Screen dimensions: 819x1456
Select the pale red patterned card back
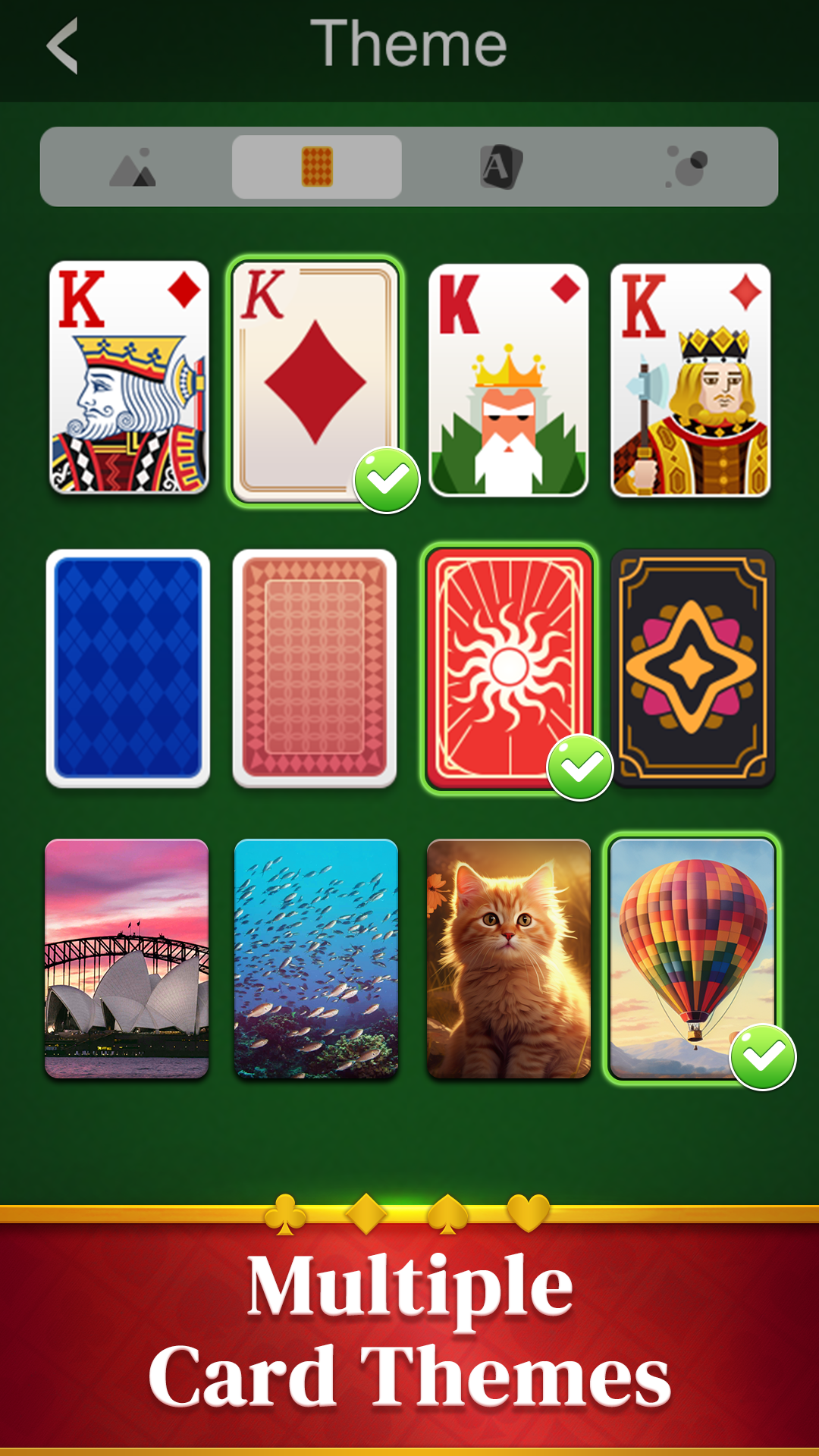tap(315, 668)
